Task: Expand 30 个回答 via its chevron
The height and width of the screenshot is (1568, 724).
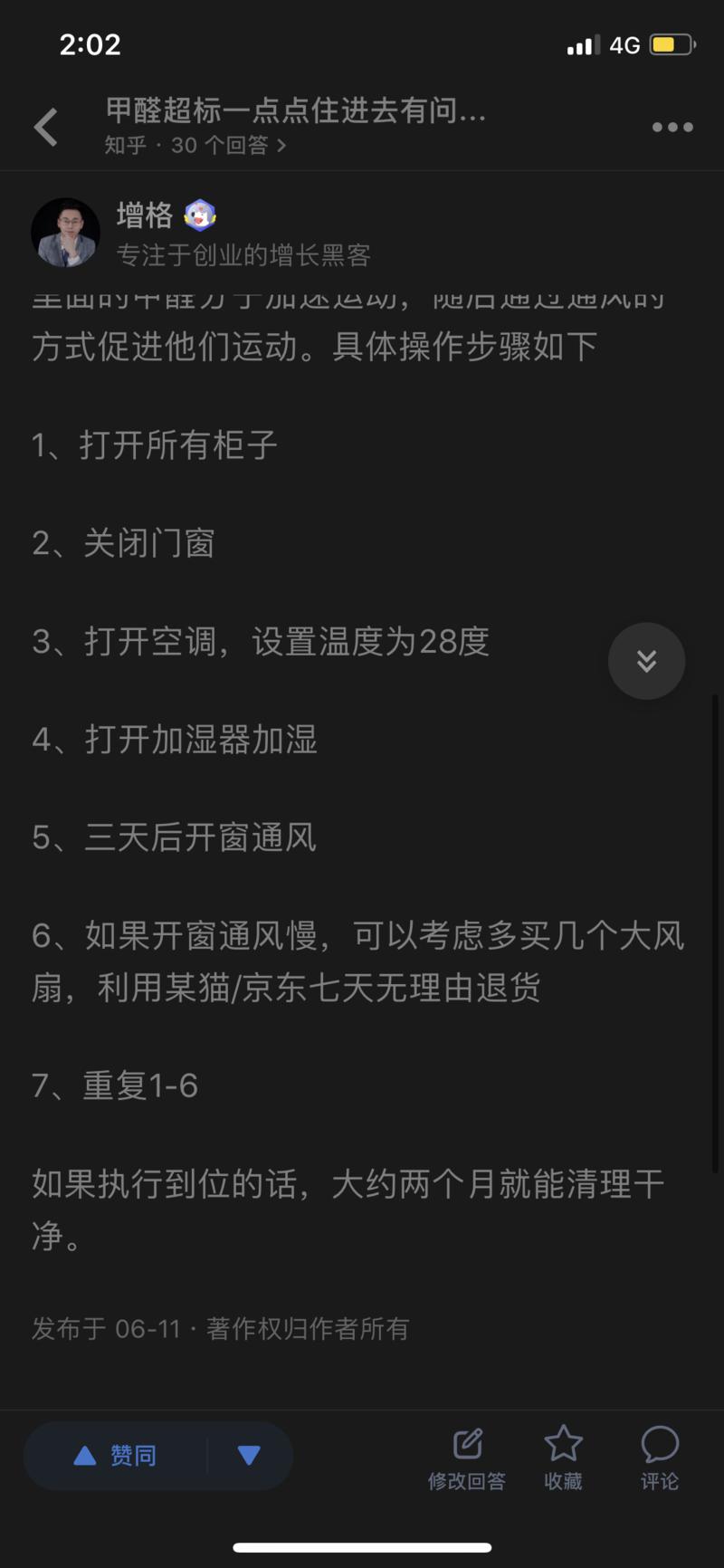Action: (283, 146)
